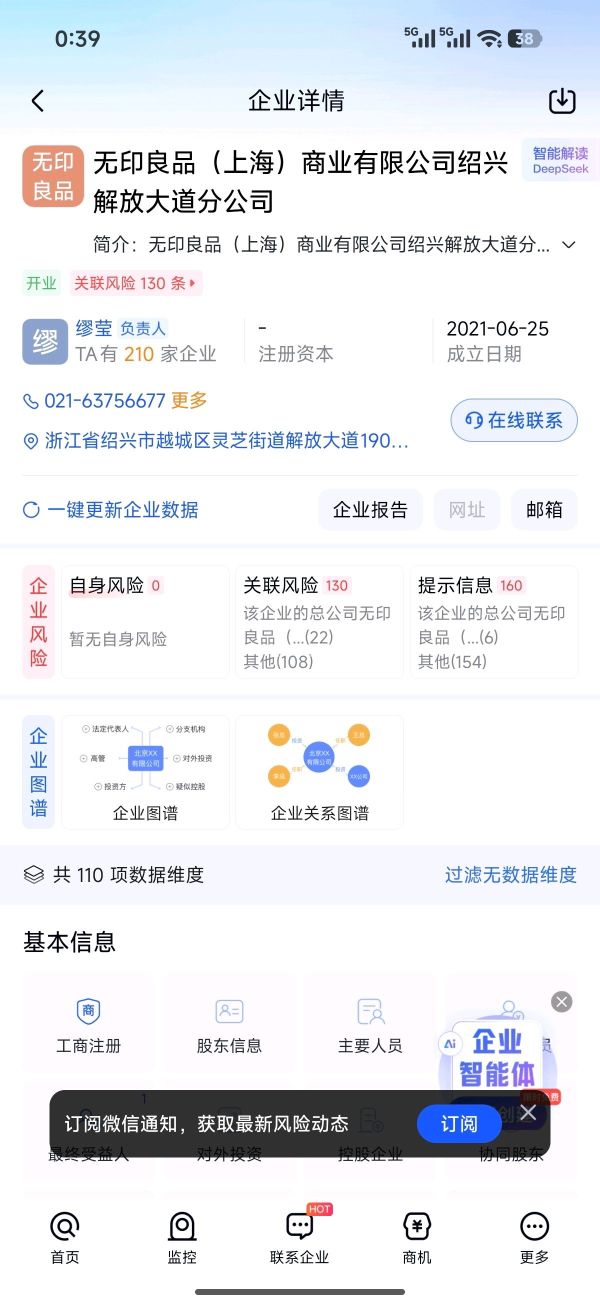Viewport: 600px width, 1304px height.
Task: Tap the download icon in the top bar
Action: pyautogui.click(x=563, y=101)
